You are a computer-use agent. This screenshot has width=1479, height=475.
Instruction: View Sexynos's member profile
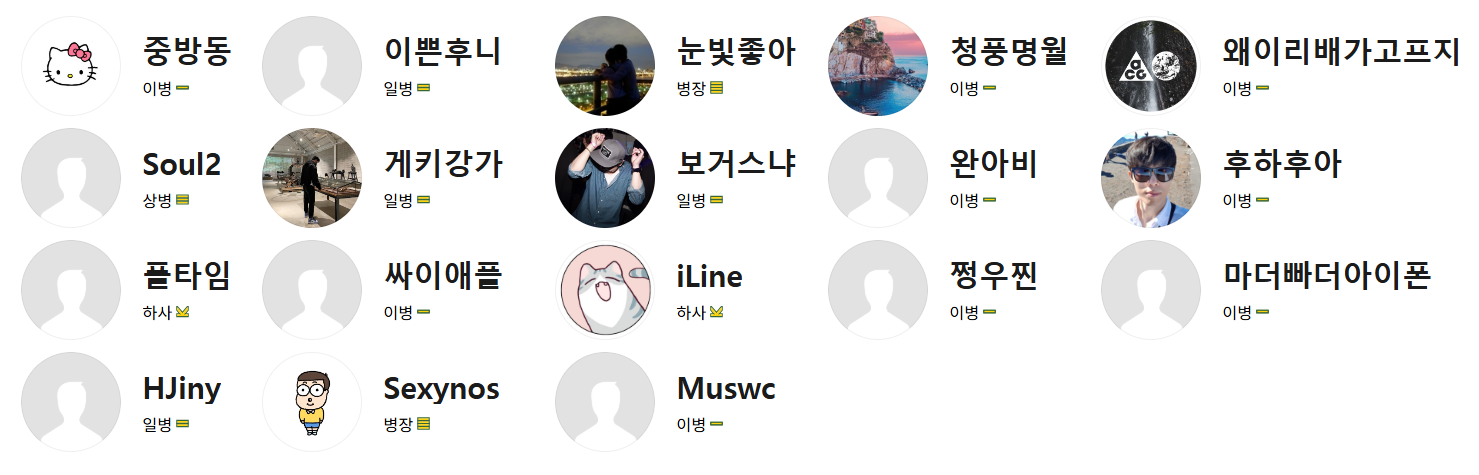[441, 389]
